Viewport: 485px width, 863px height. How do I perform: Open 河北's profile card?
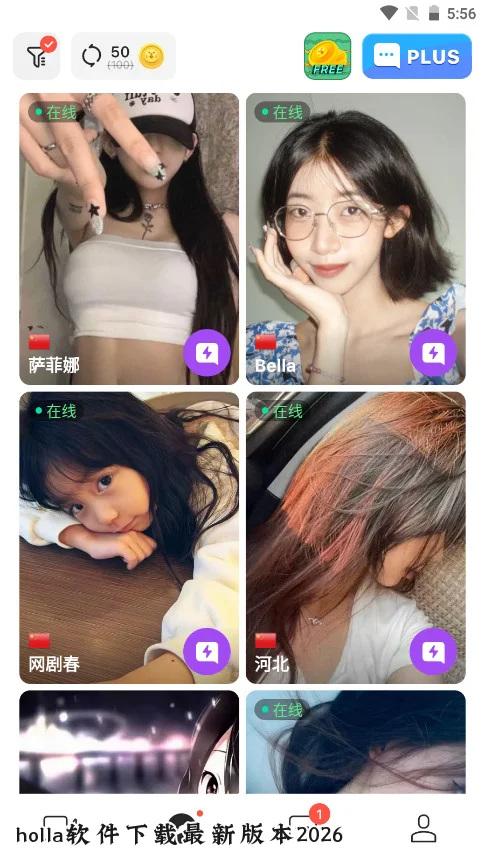(x=356, y=537)
